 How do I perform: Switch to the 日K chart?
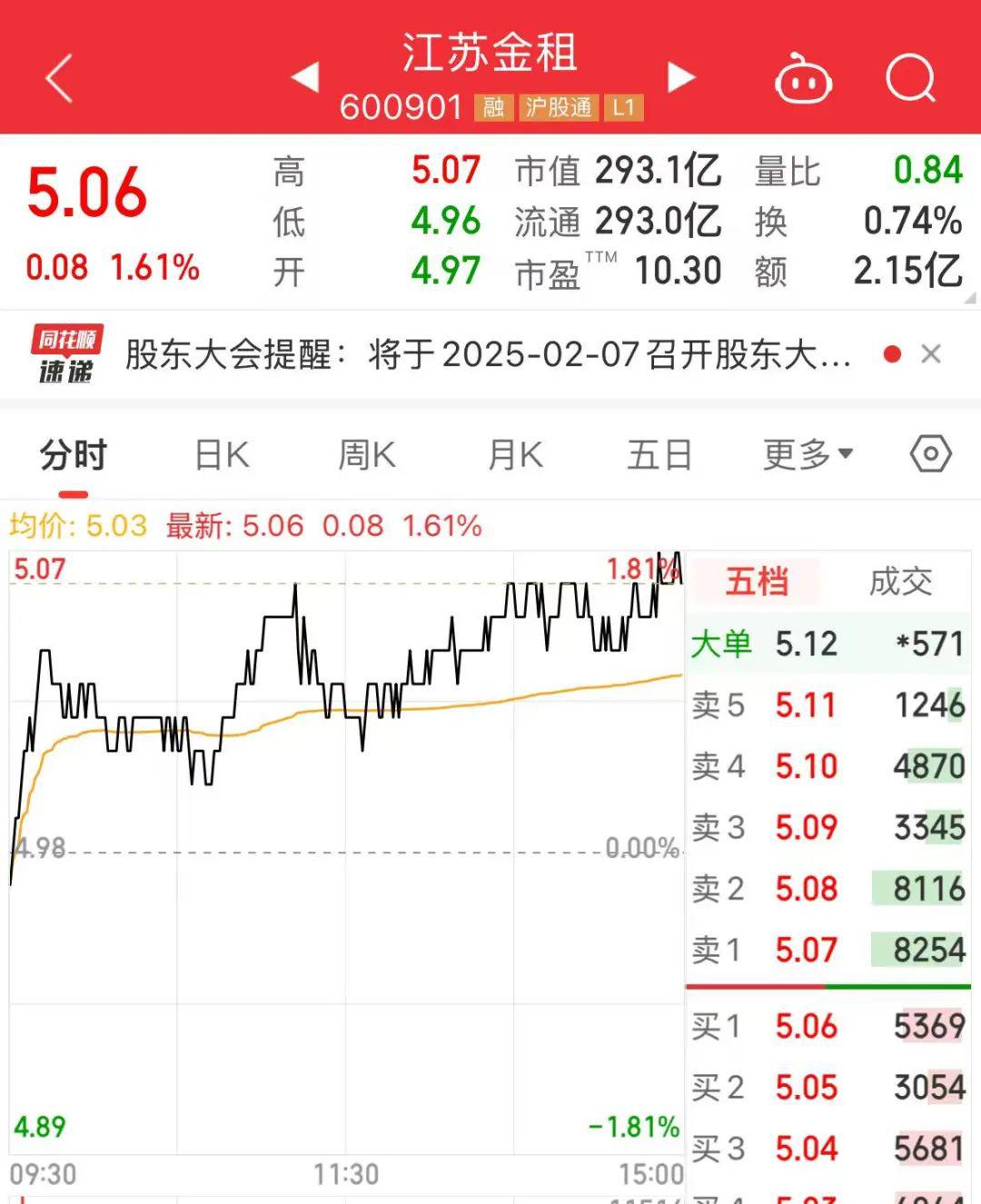coord(222,454)
